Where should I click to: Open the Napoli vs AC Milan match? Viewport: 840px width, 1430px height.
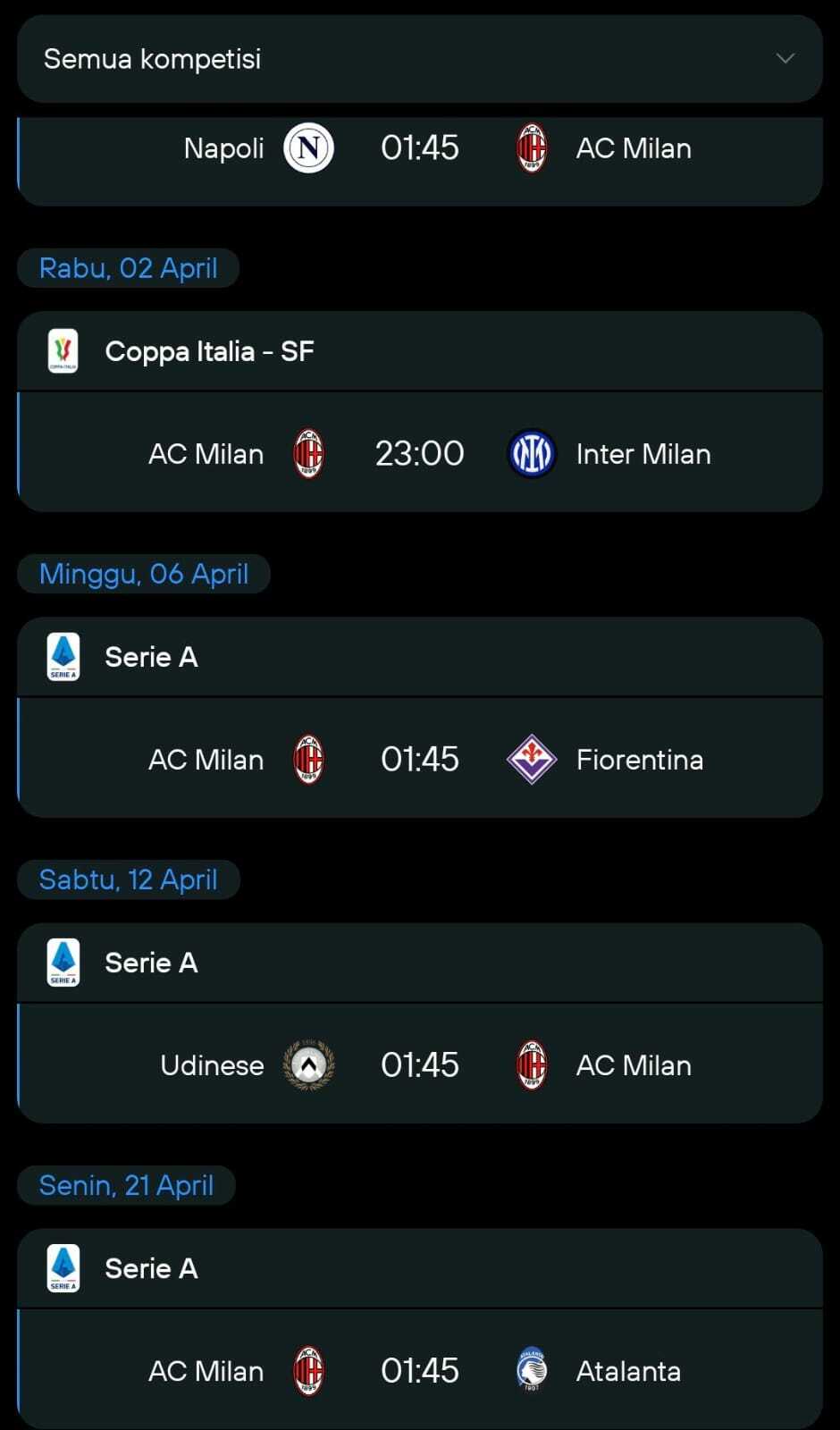(x=420, y=159)
